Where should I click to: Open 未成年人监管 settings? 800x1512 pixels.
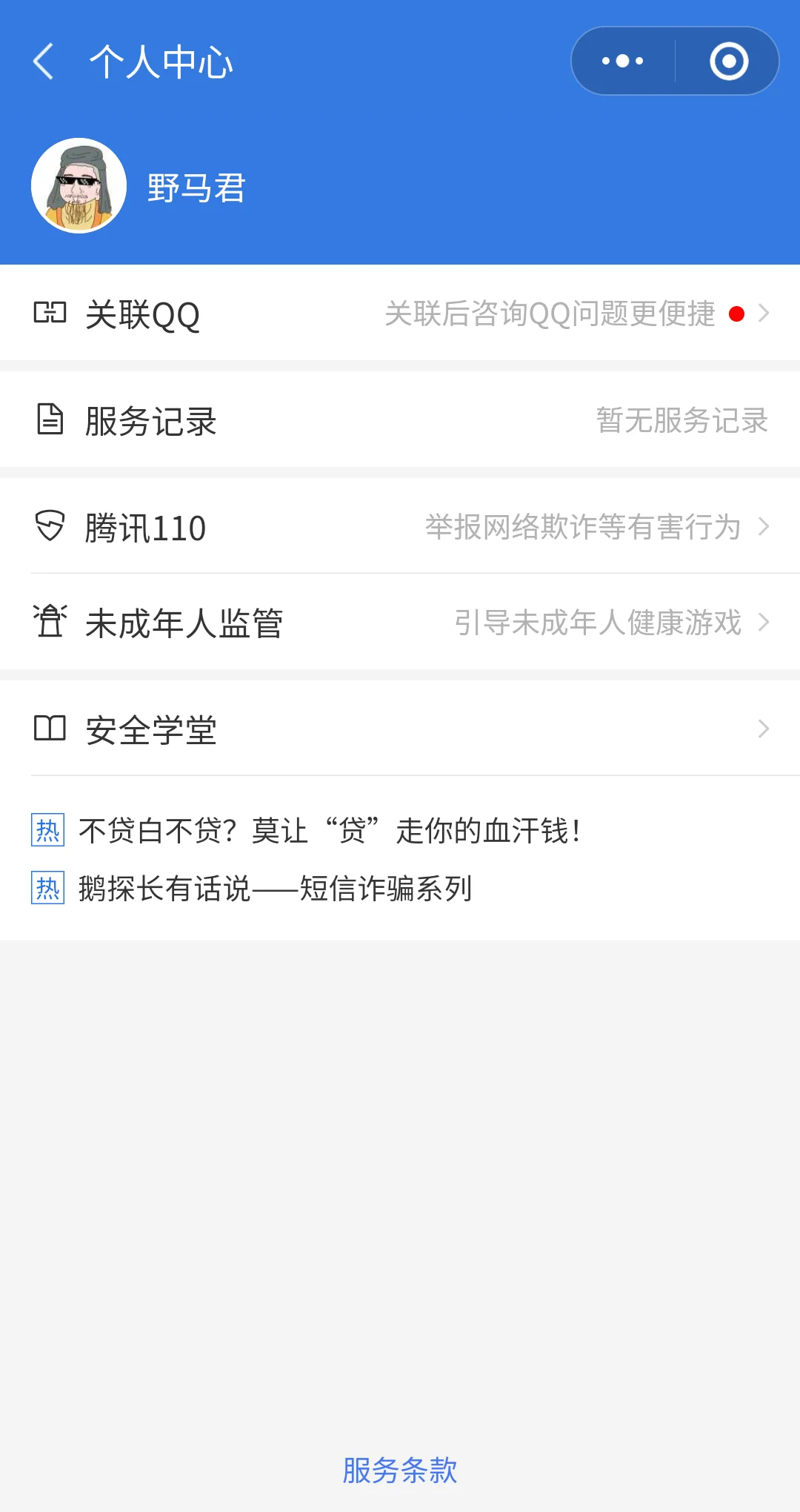pyautogui.click(x=400, y=623)
